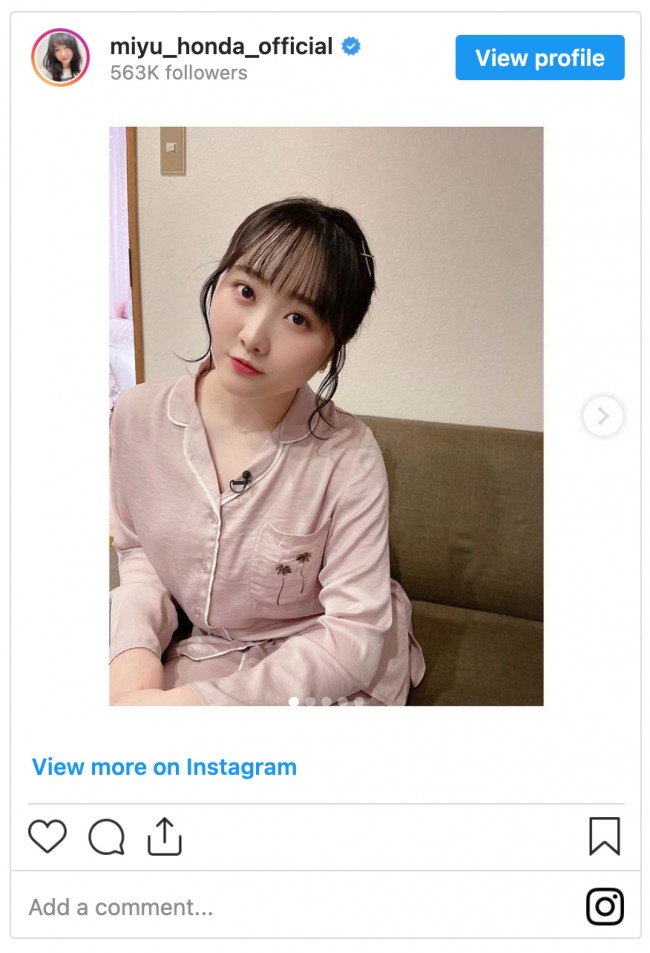The height and width of the screenshot is (953, 650).
Task: Open the Instagram logo icon
Action: (x=604, y=907)
